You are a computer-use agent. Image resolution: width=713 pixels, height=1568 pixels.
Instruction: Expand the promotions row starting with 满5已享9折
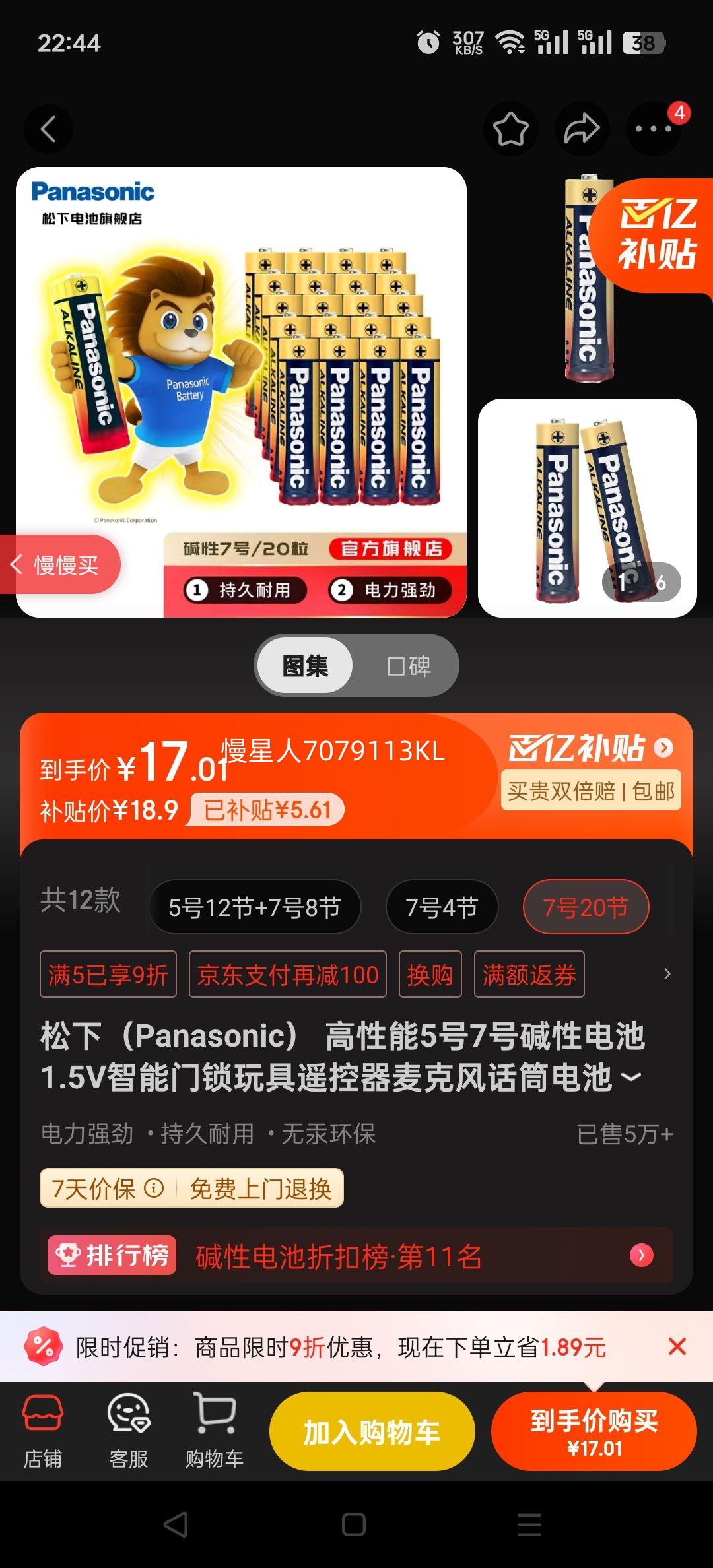coord(667,974)
